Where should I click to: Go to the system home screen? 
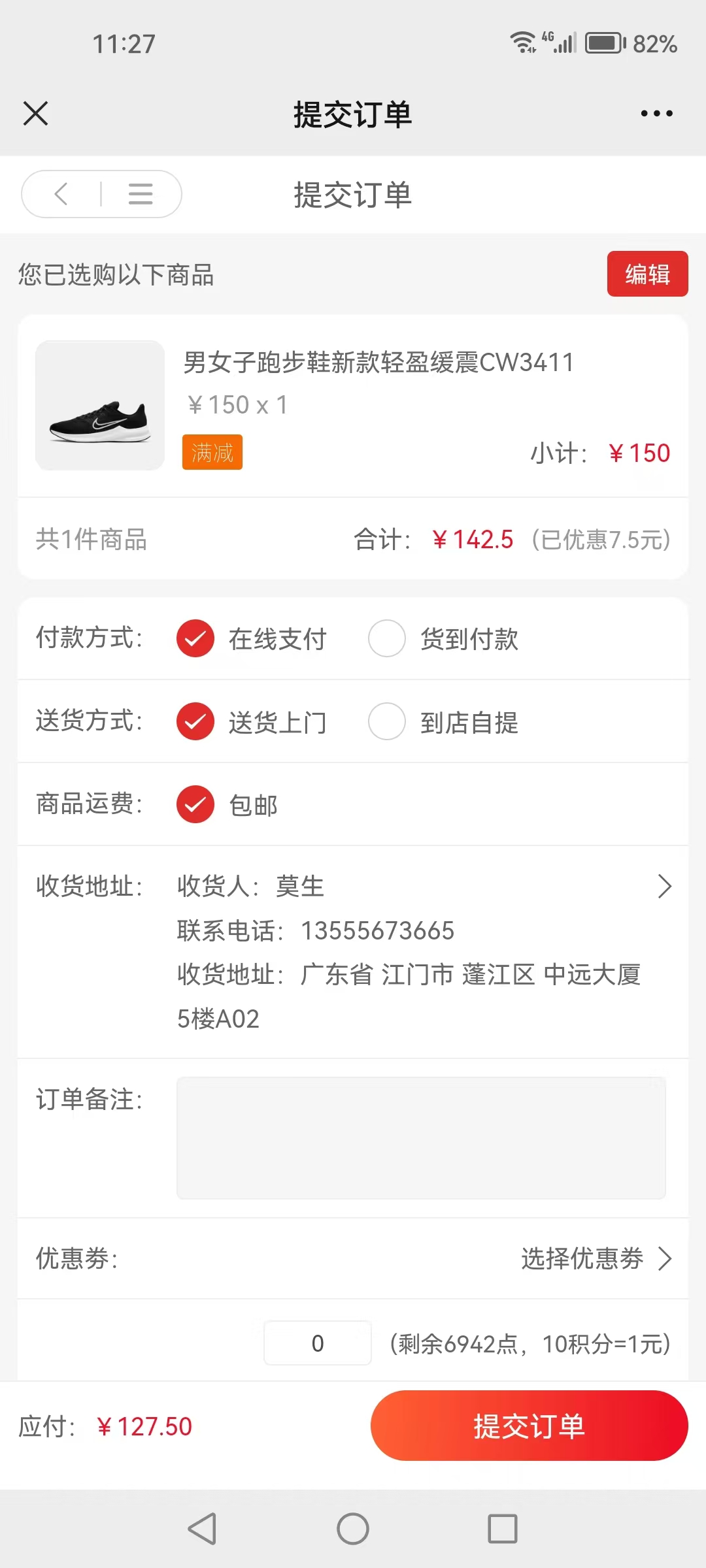353,1529
